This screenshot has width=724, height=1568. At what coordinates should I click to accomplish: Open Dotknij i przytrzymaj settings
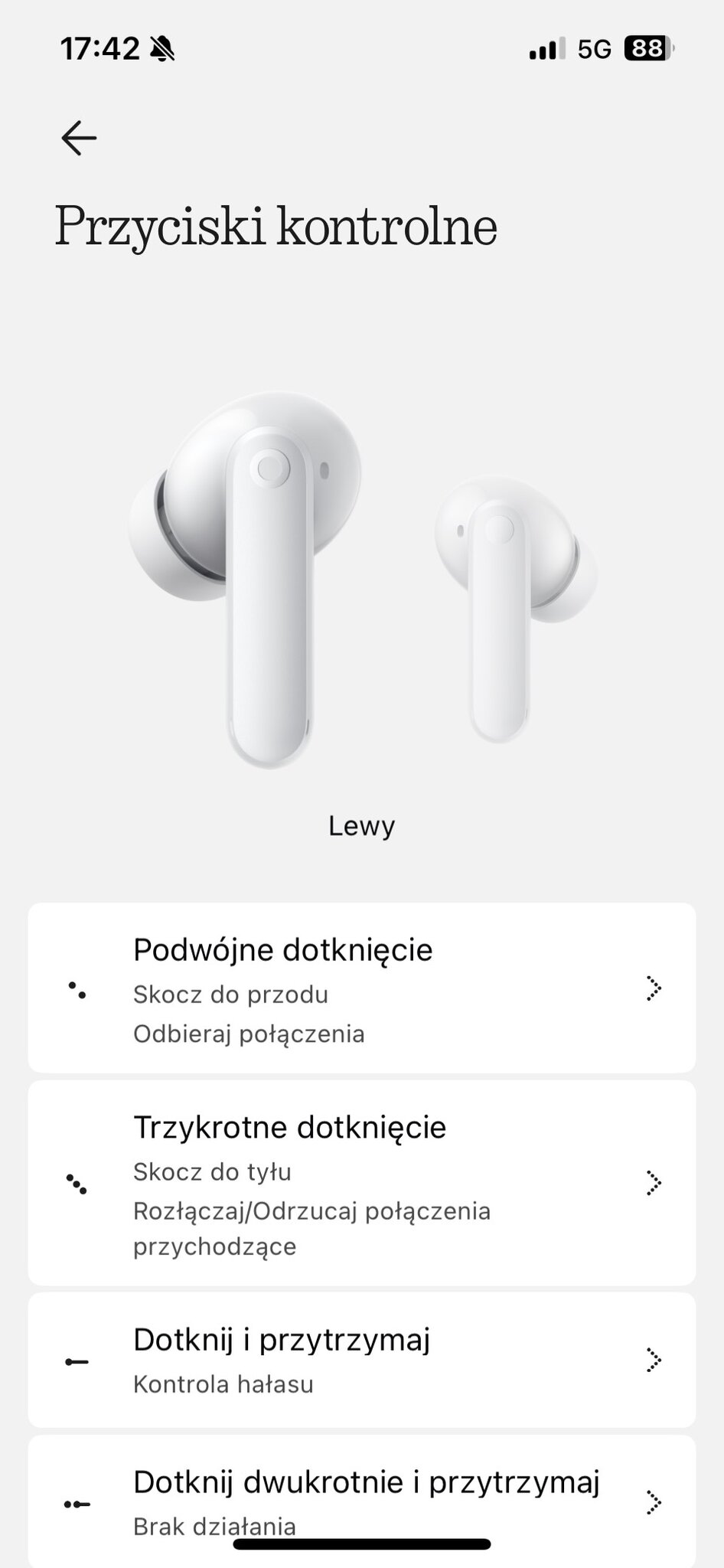(361, 1360)
